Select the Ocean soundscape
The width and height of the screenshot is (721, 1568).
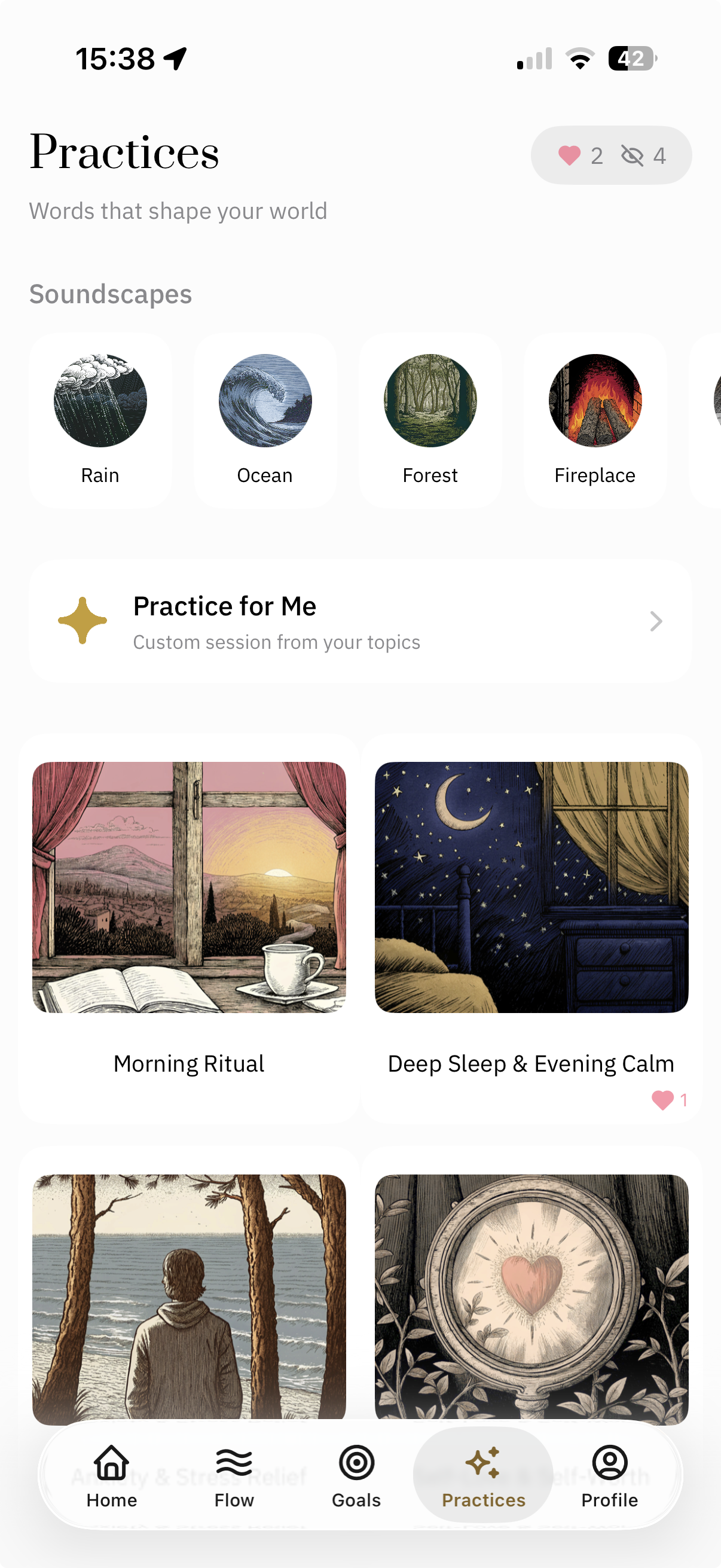pyautogui.click(x=265, y=420)
